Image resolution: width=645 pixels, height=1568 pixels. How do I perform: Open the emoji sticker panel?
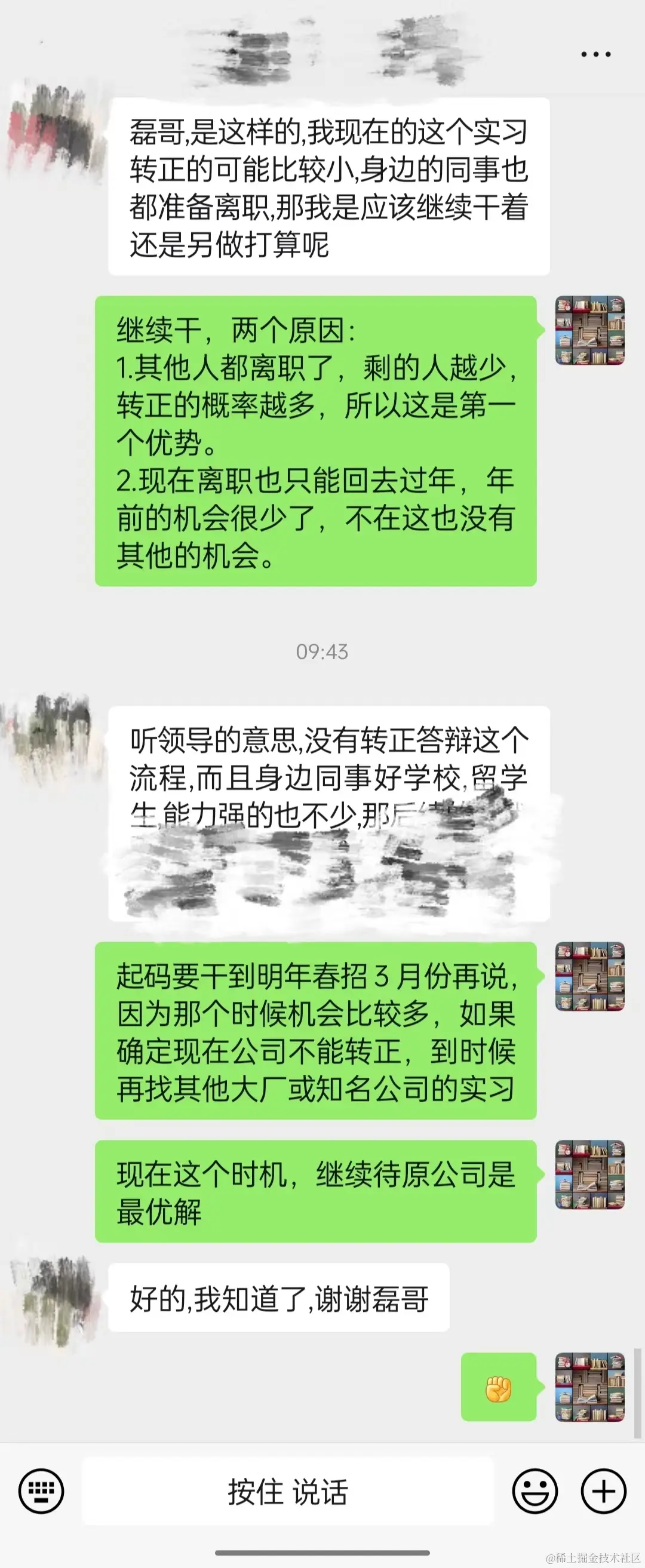click(535, 1491)
